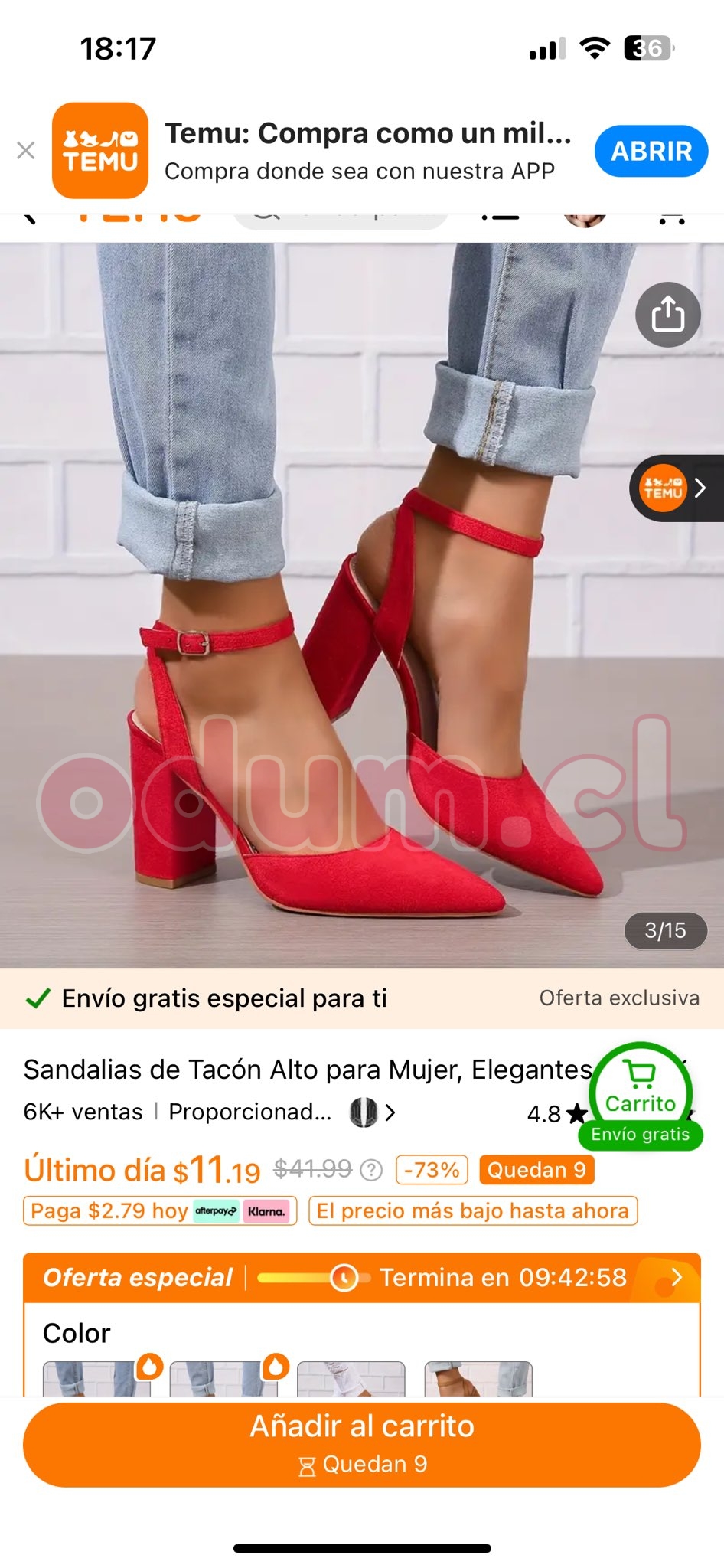Viewport: 724px width, 1568px height.
Task: Select the color swatch with the tan shoe
Action: tap(478, 1378)
